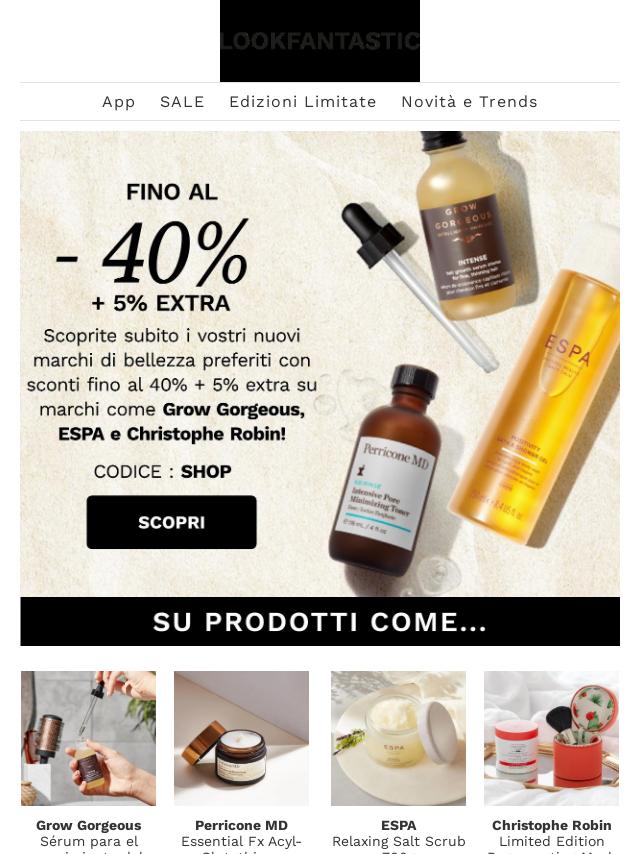
Task: View Perricone MD Essential Fx product
Action: tap(241, 738)
